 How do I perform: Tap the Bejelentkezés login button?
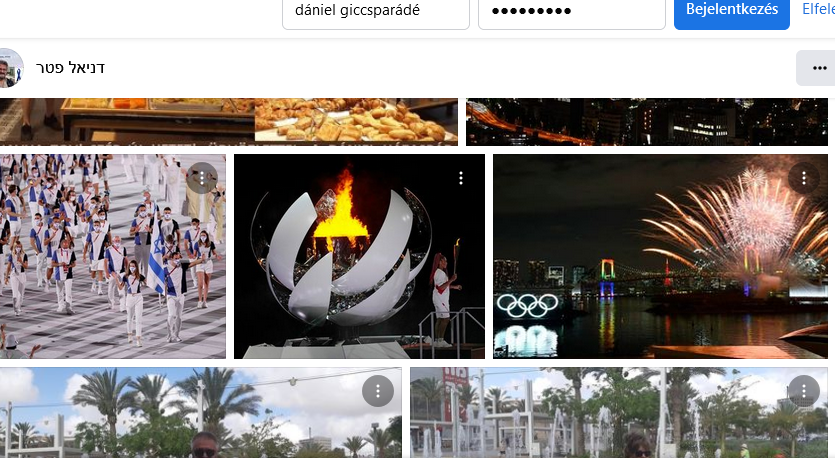coord(732,11)
